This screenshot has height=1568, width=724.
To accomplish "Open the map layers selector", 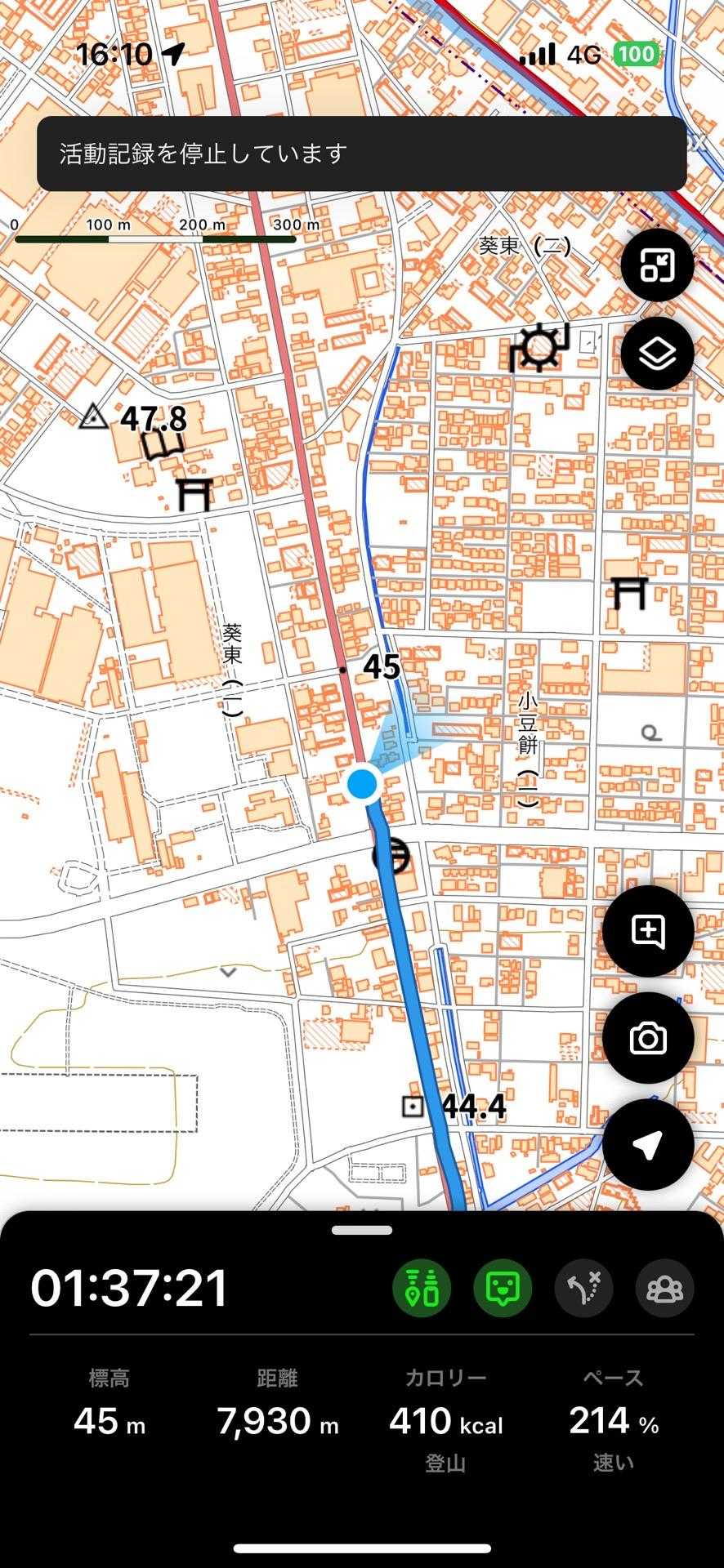I will point(657,354).
